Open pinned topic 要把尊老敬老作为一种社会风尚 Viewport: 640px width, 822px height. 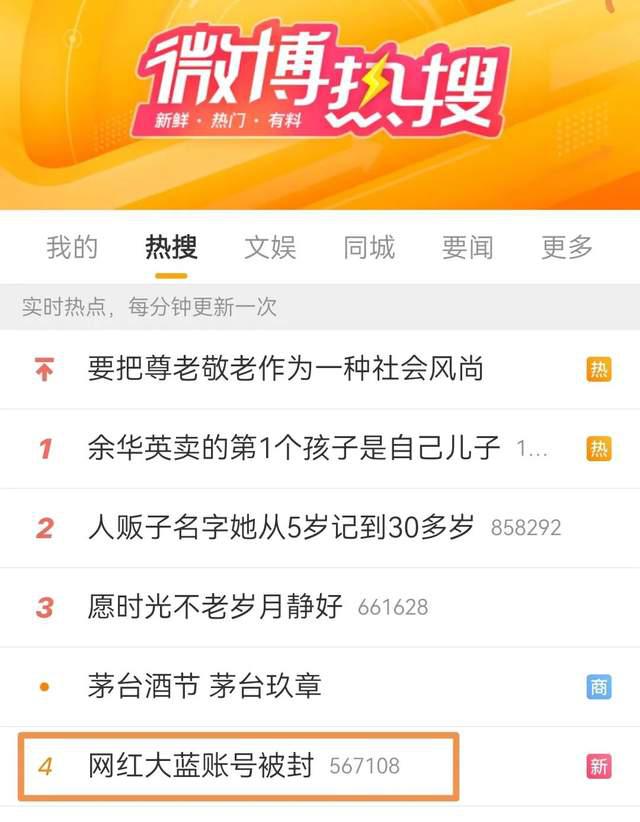click(x=286, y=369)
